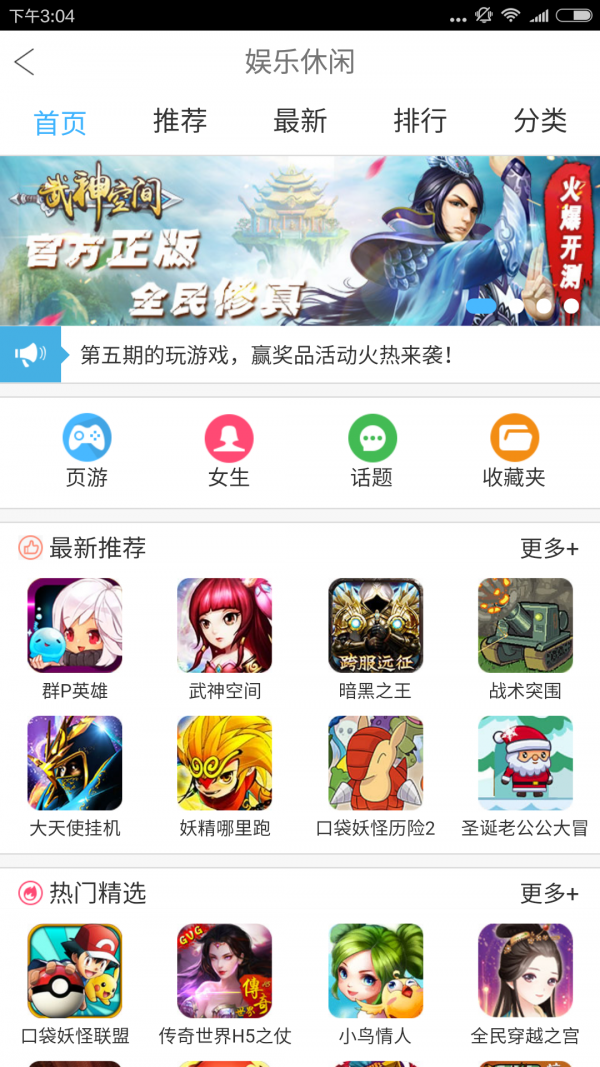Read the 第五期的玩游戏 announcement
Image resolution: width=600 pixels, height=1067 pixels.
click(x=266, y=354)
